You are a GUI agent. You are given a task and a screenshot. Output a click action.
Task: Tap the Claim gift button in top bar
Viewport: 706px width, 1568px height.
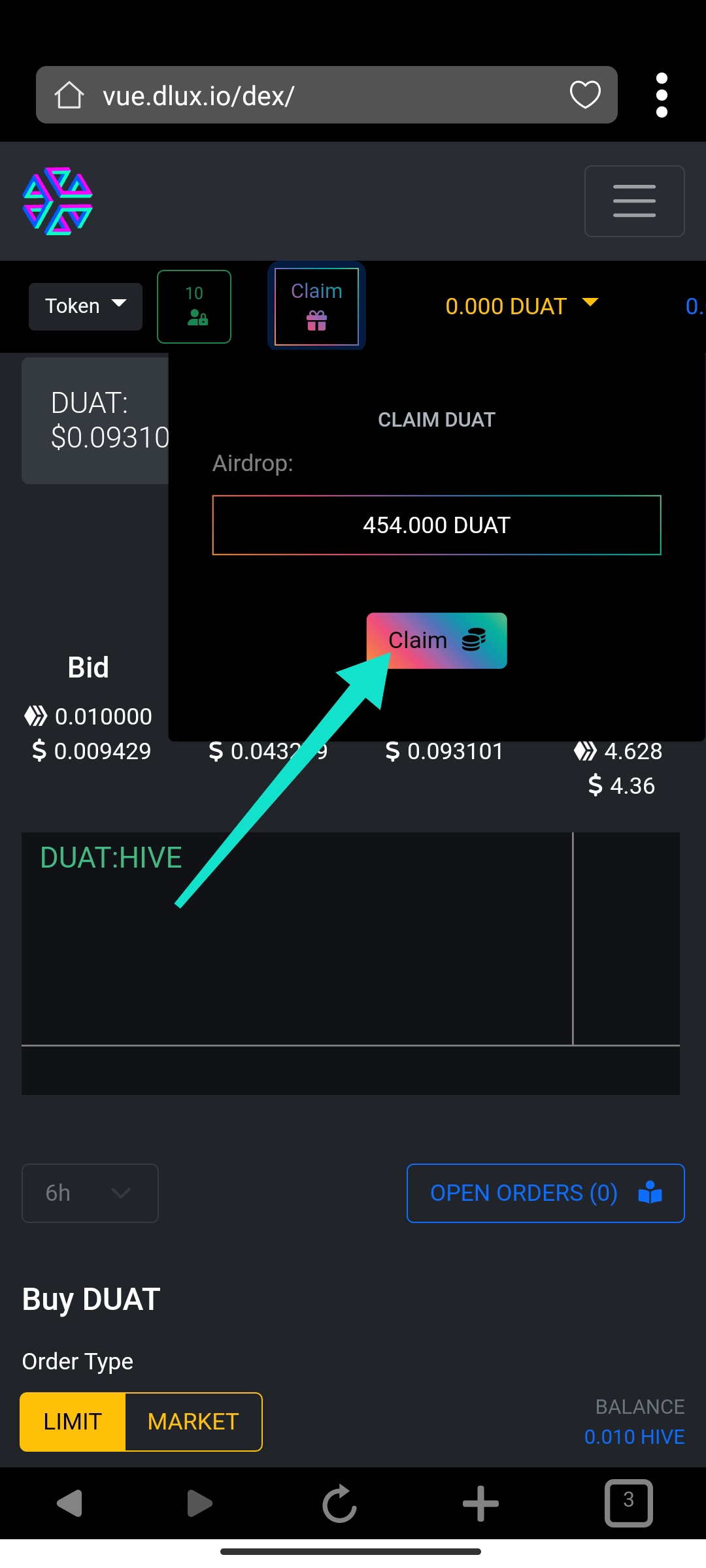(316, 306)
